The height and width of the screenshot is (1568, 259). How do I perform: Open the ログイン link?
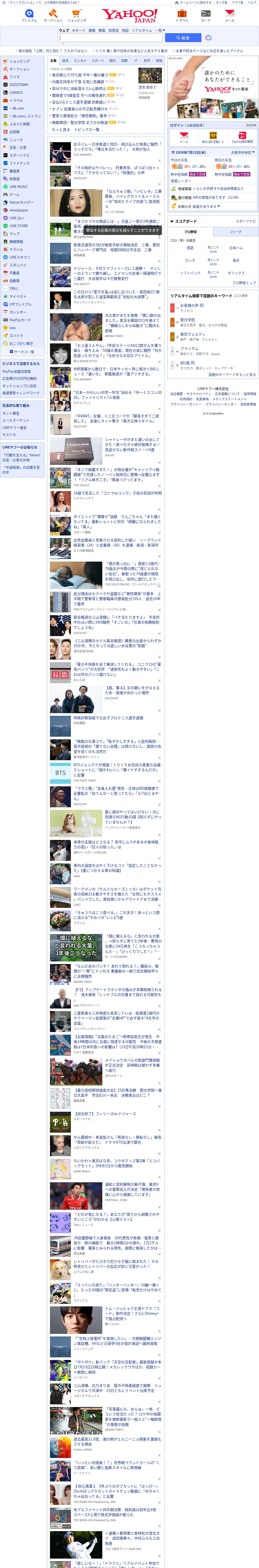[x=176, y=125]
